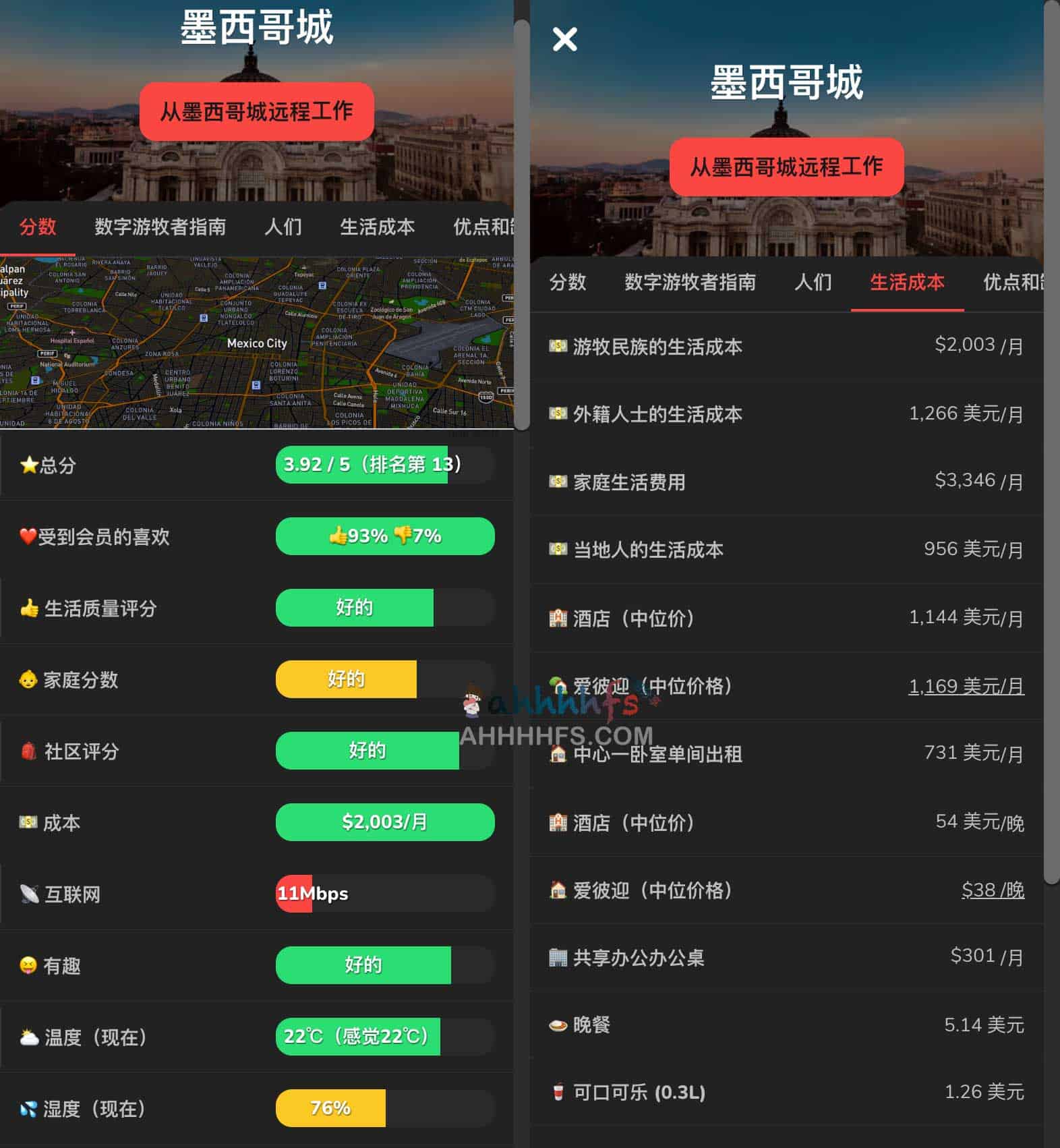The width and height of the screenshot is (1060, 1148).
Task: Click the 从墨西哥城远程工作 button
Action: 255,113
